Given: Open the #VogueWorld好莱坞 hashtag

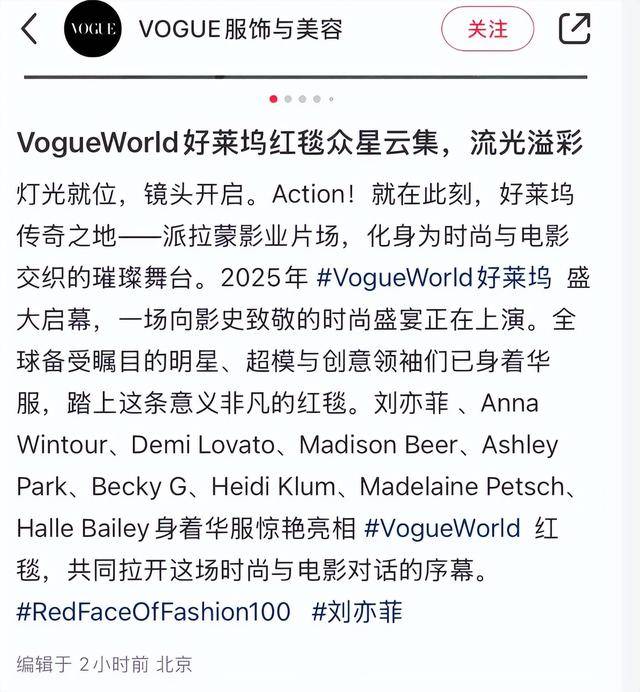Looking at the screenshot, I should click(433, 277).
